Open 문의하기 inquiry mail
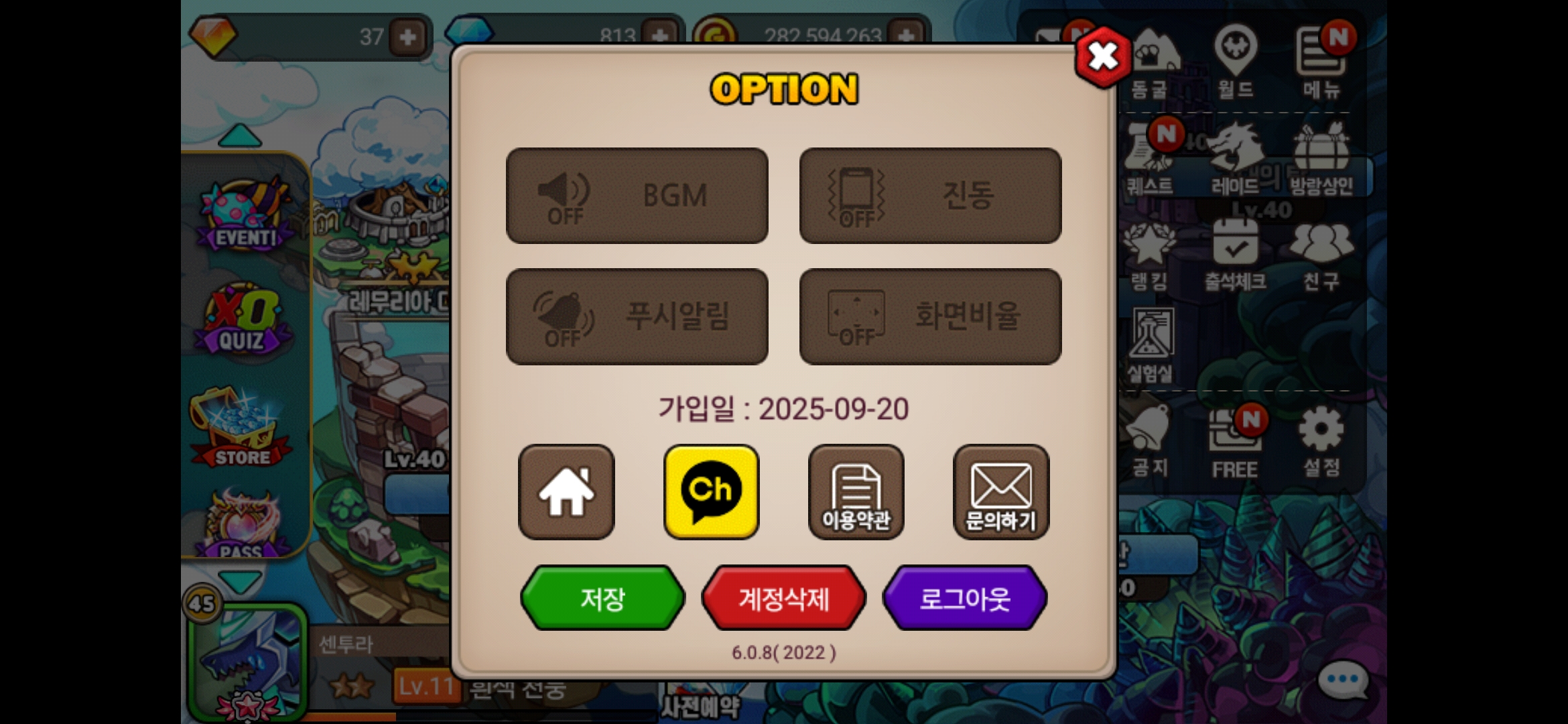The height and width of the screenshot is (724, 1568). coord(1000,492)
